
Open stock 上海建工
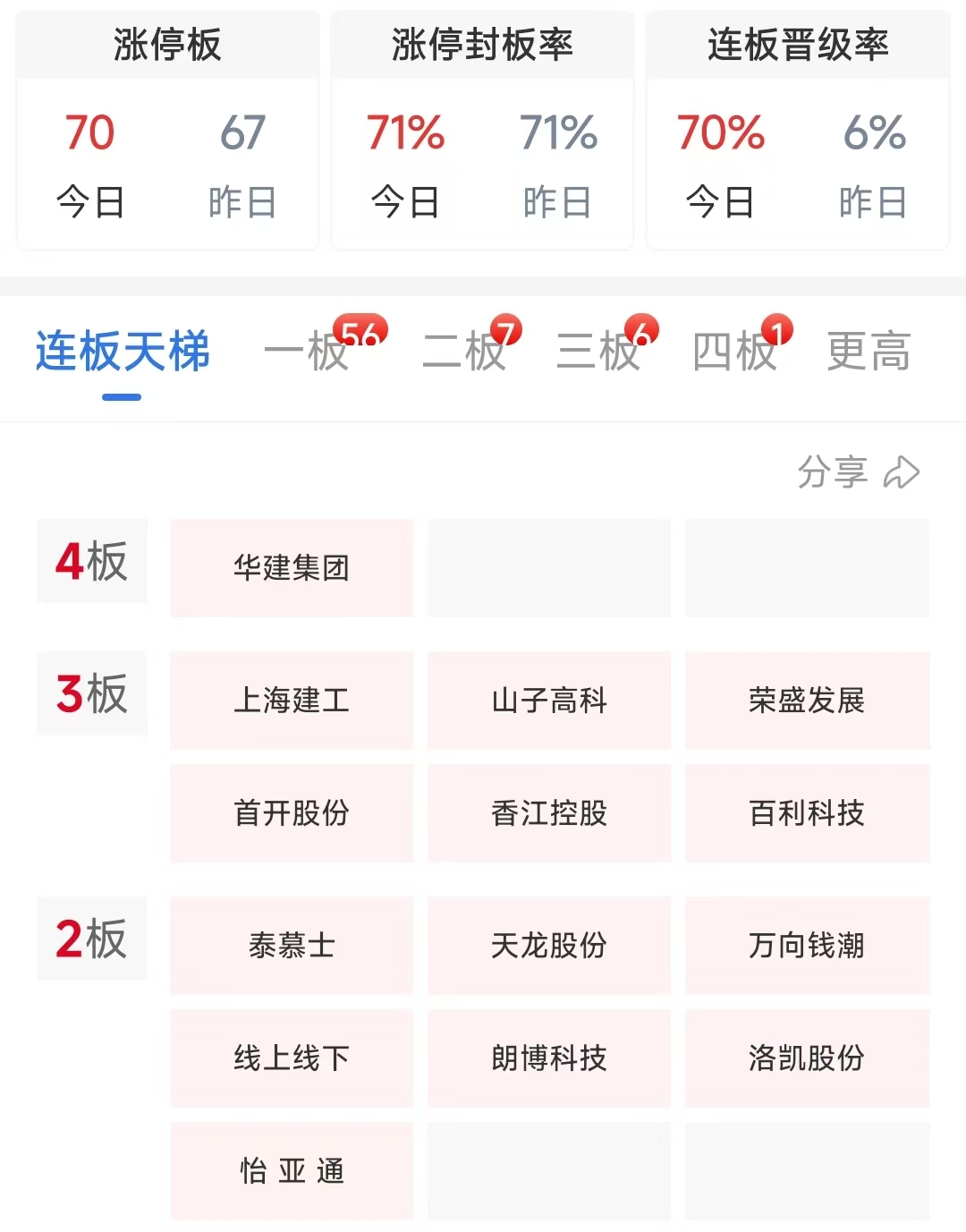292,701
